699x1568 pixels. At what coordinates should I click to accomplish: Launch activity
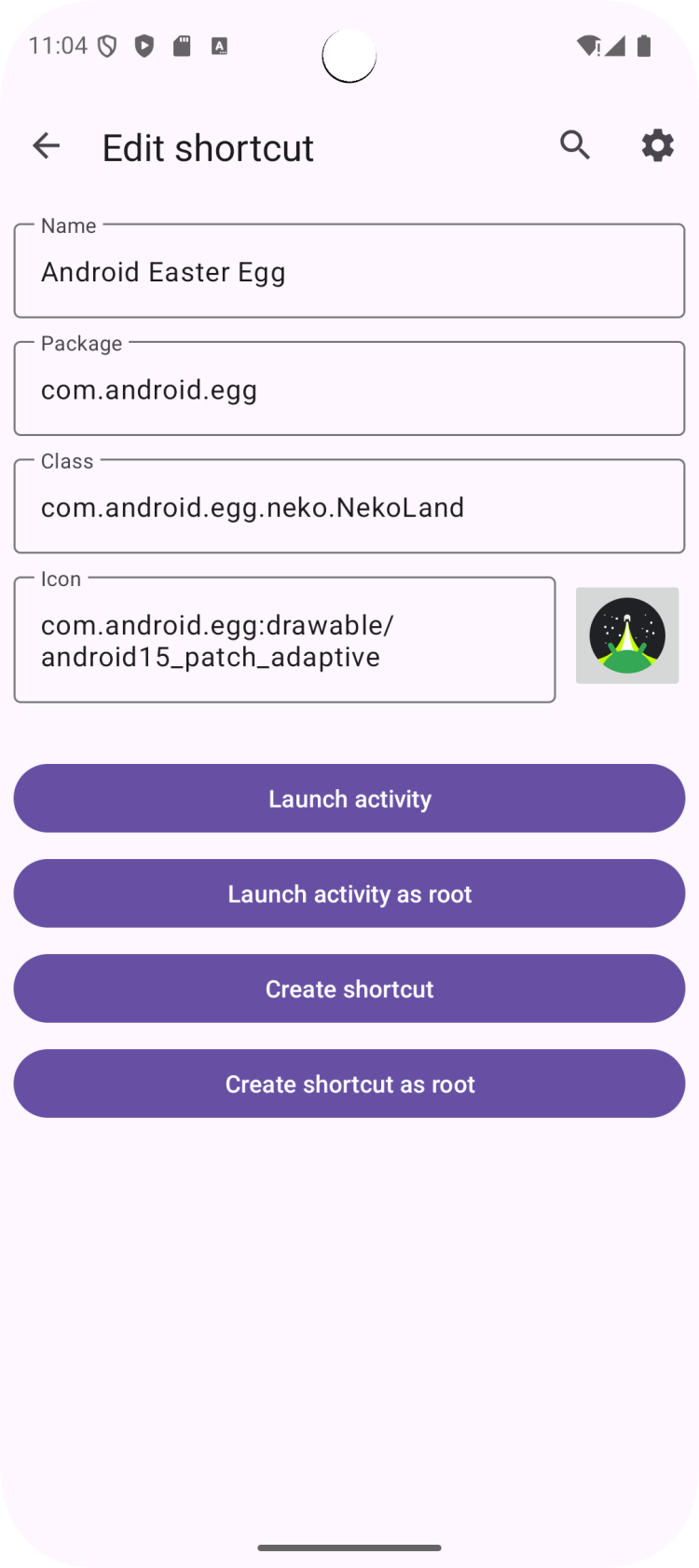point(349,798)
